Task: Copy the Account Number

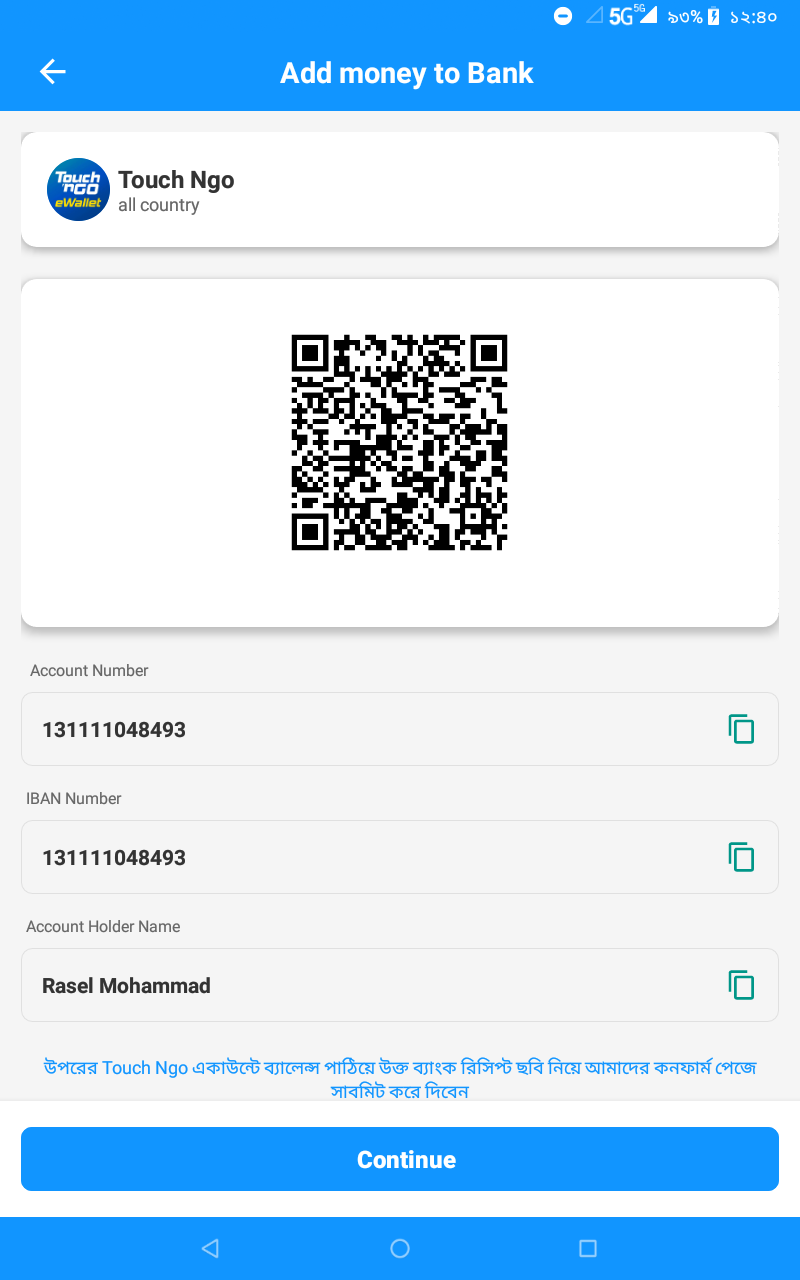Action: click(x=741, y=729)
